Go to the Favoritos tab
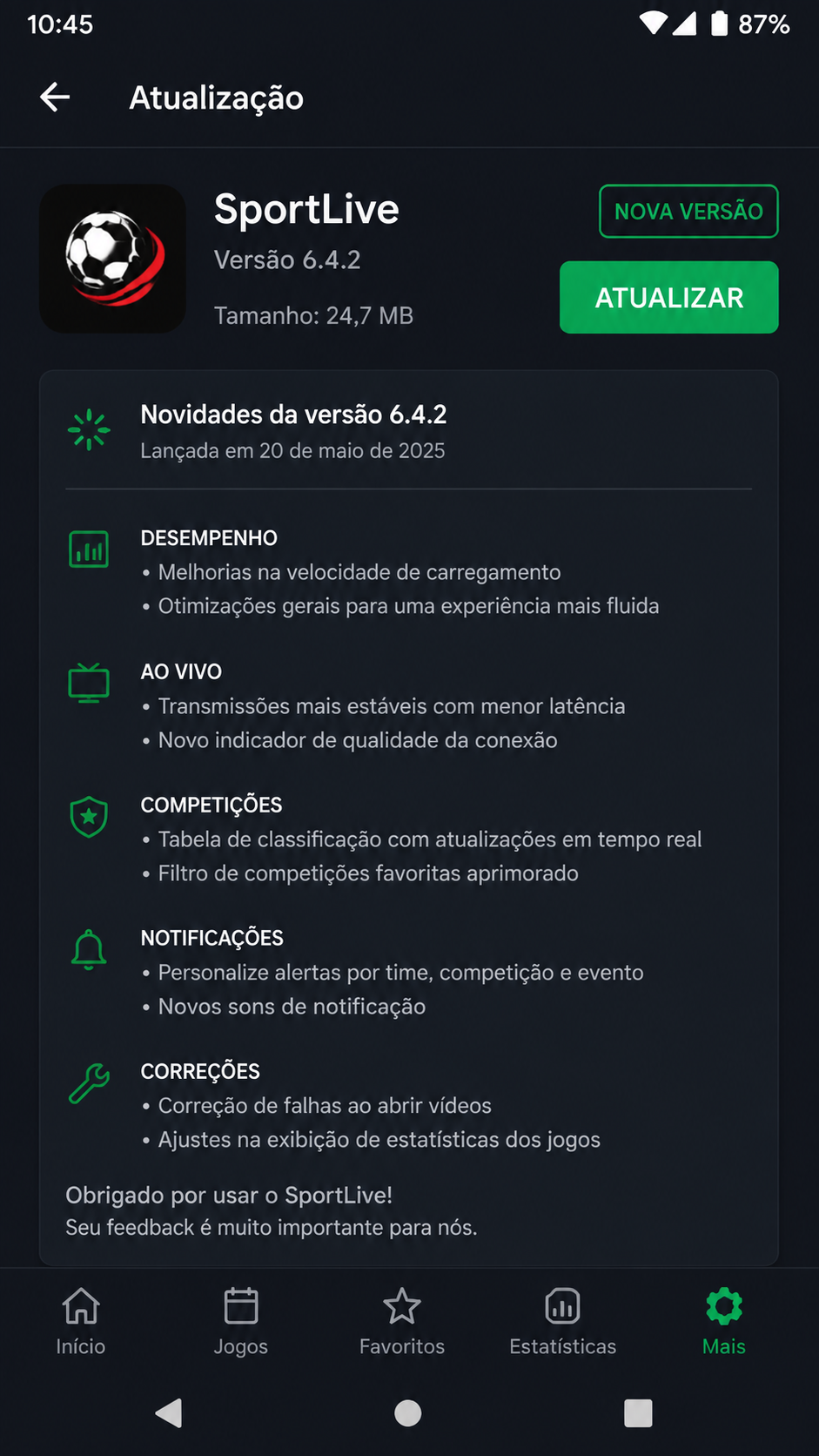 (402, 1322)
